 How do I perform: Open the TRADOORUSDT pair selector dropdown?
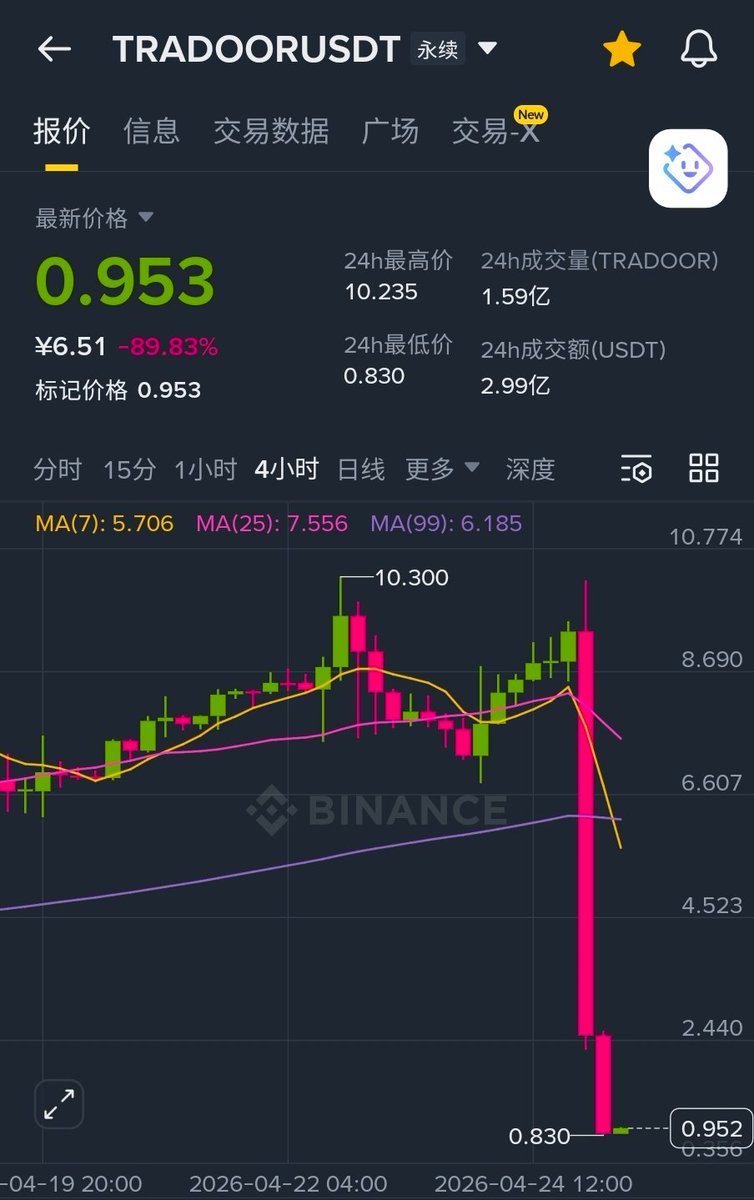[x=487, y=48]
